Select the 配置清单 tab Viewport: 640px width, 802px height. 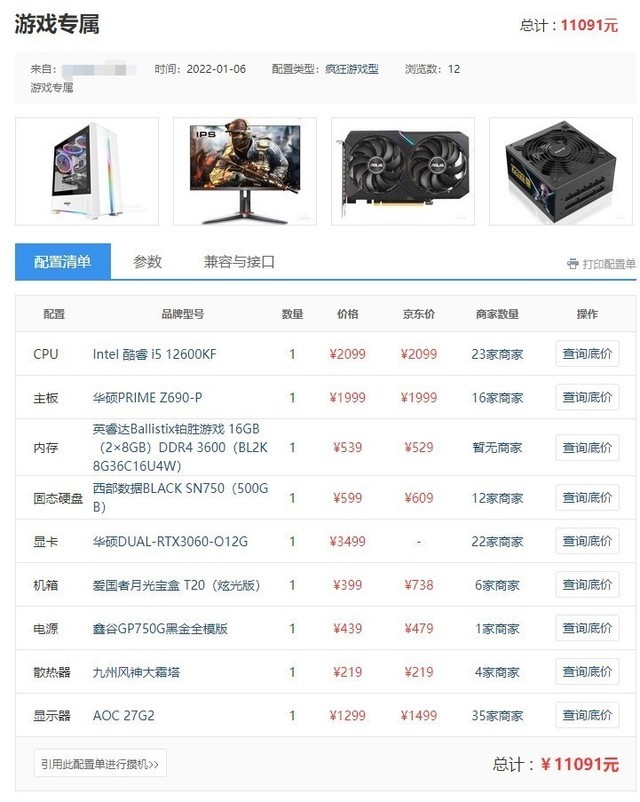(63, 262)
